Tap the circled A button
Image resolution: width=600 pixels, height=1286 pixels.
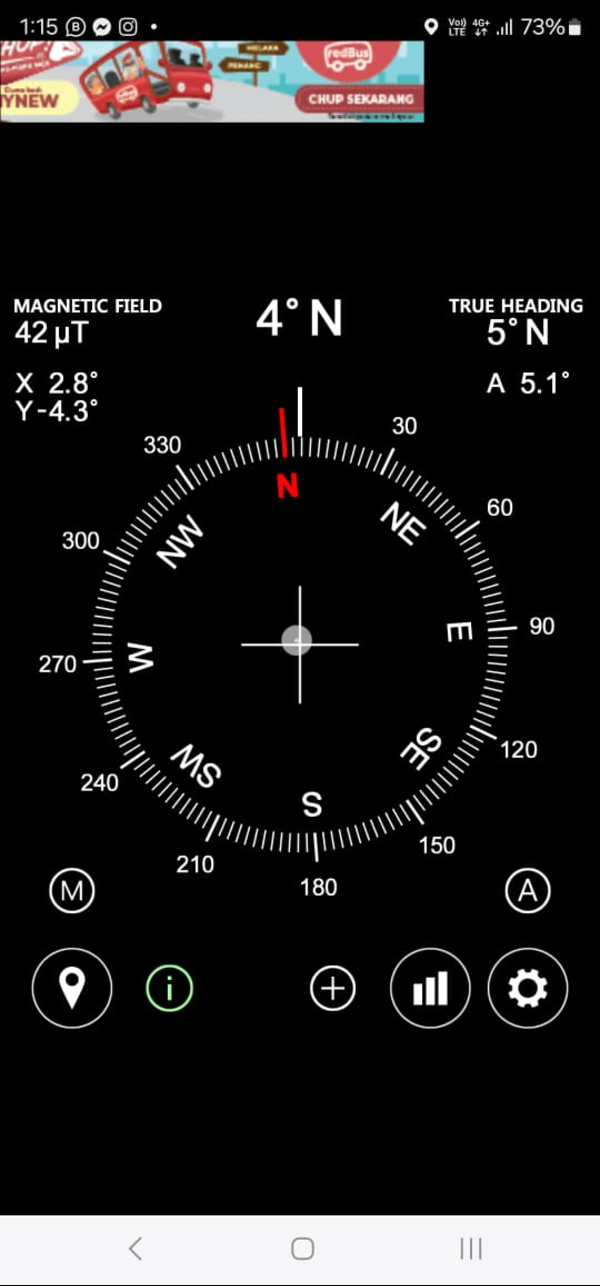click(527, 891)
